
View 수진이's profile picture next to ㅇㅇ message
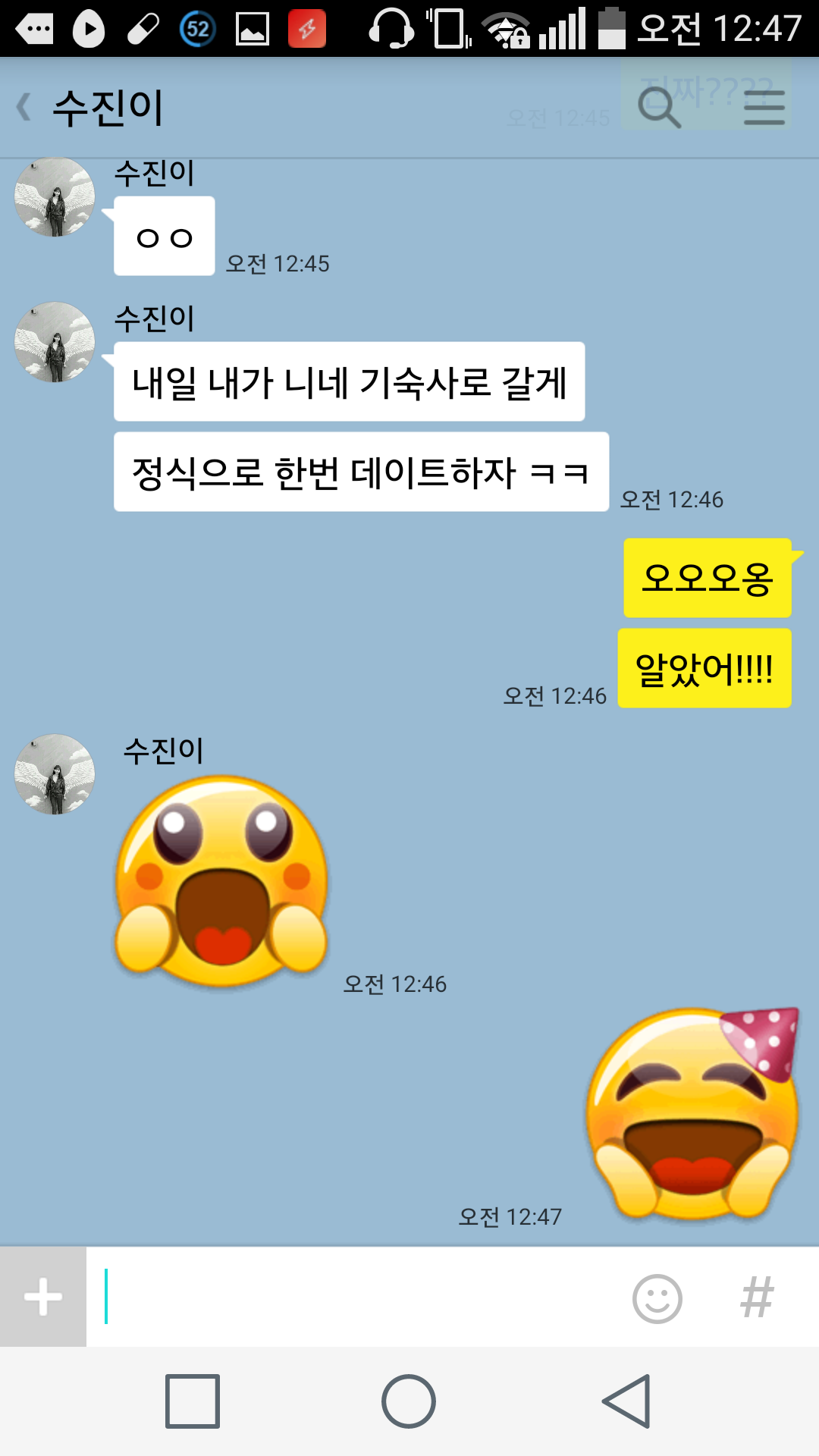(55, 197)
